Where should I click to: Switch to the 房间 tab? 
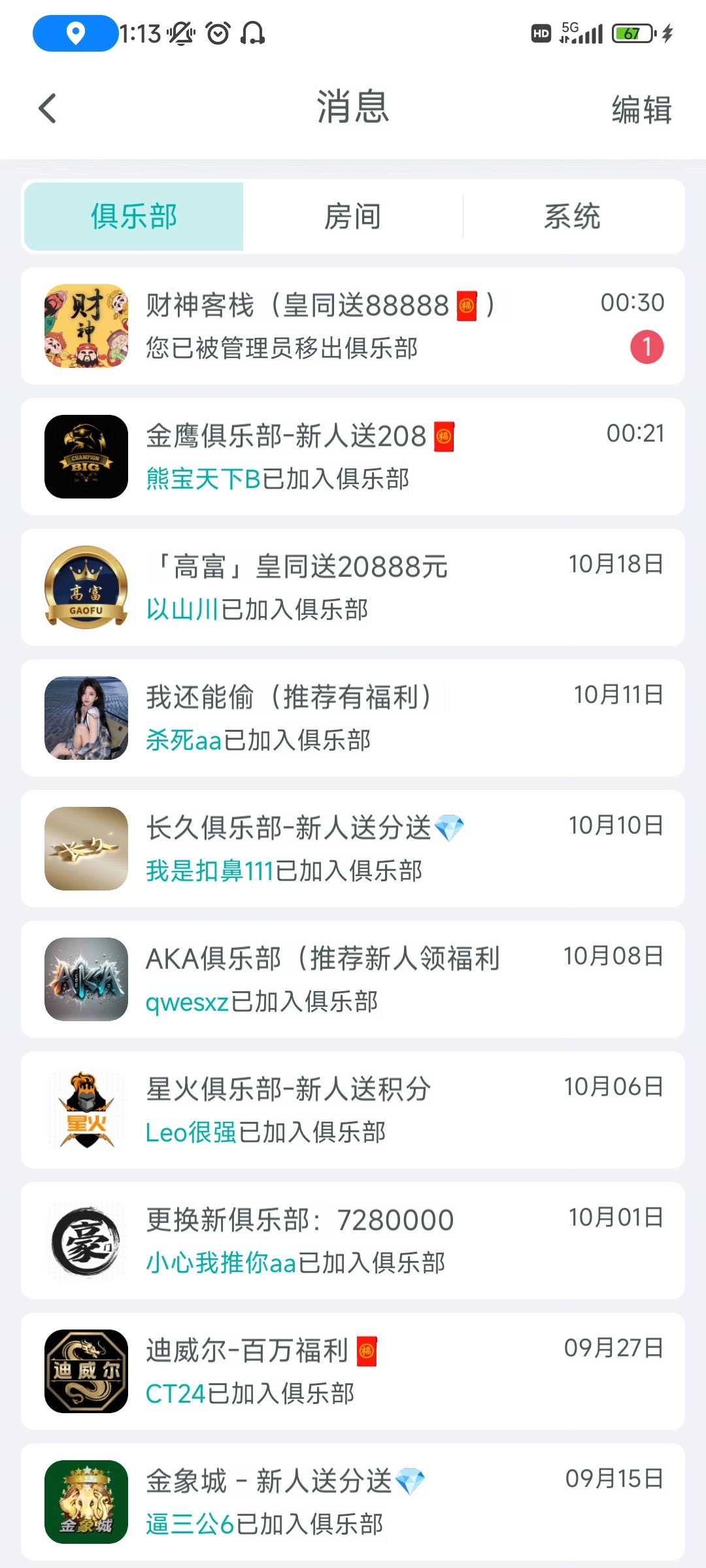[x=353, y=217]
